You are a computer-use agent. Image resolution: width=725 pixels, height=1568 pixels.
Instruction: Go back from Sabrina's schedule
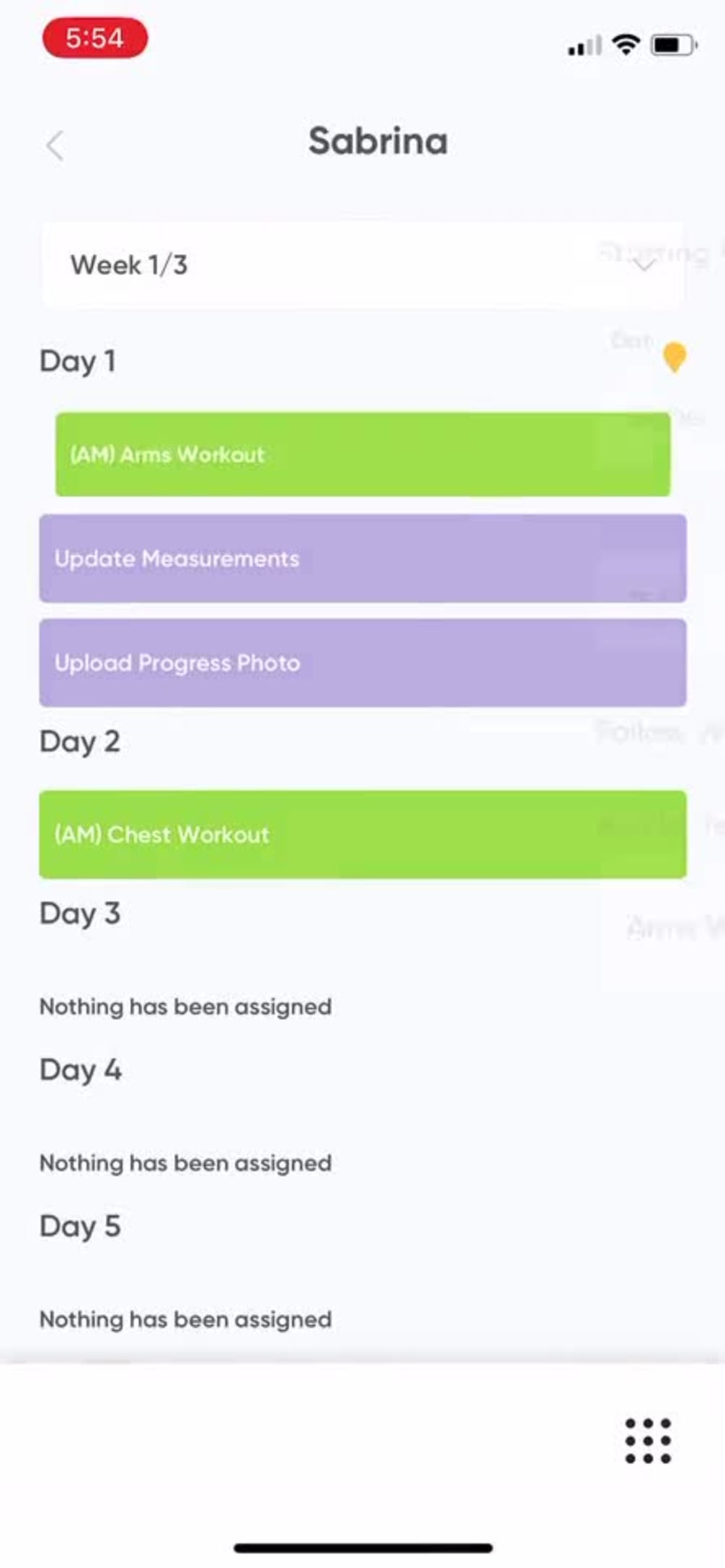tap(55, 146)
